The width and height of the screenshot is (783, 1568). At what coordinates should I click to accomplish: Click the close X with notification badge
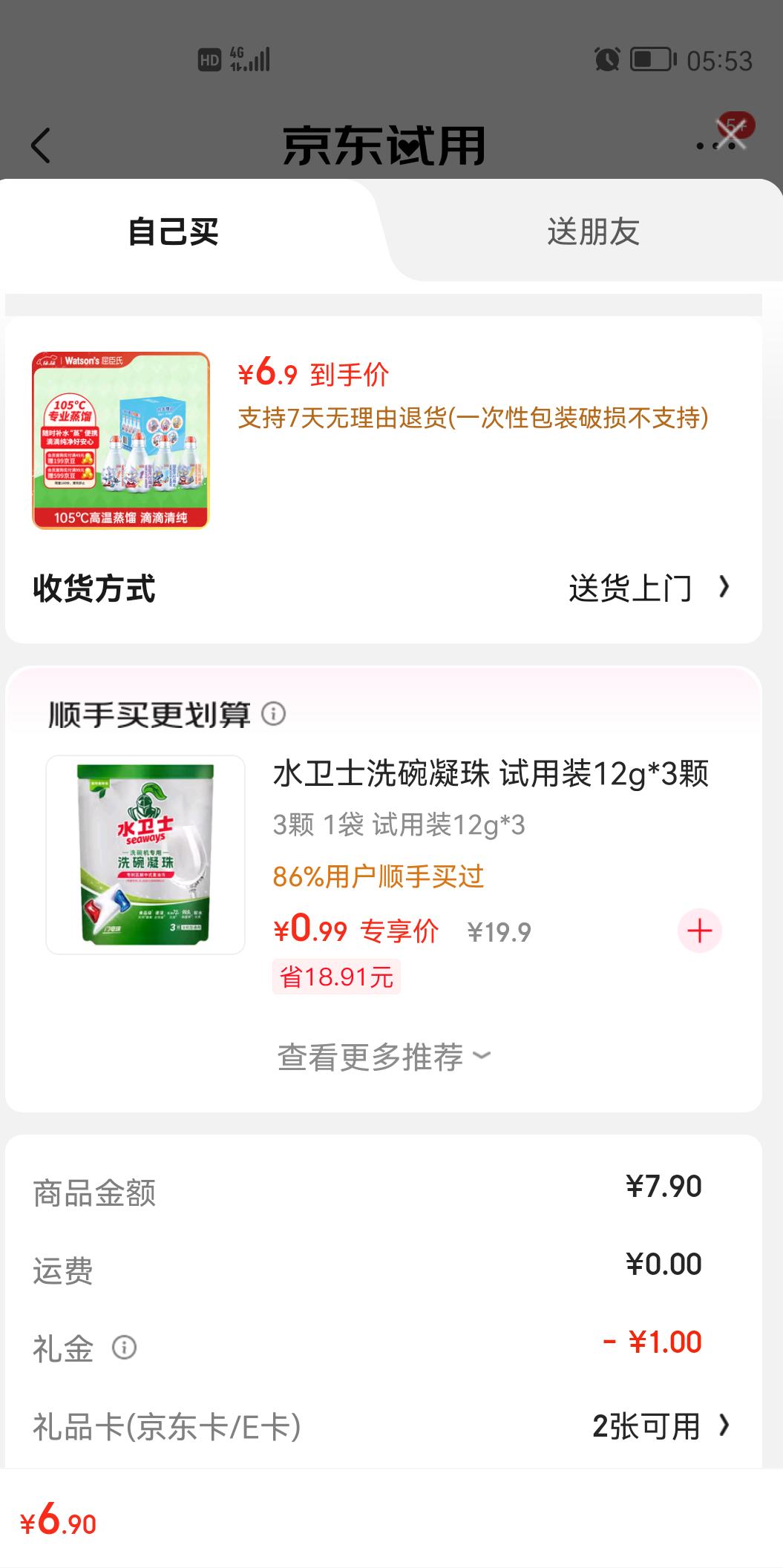(730, 134)
